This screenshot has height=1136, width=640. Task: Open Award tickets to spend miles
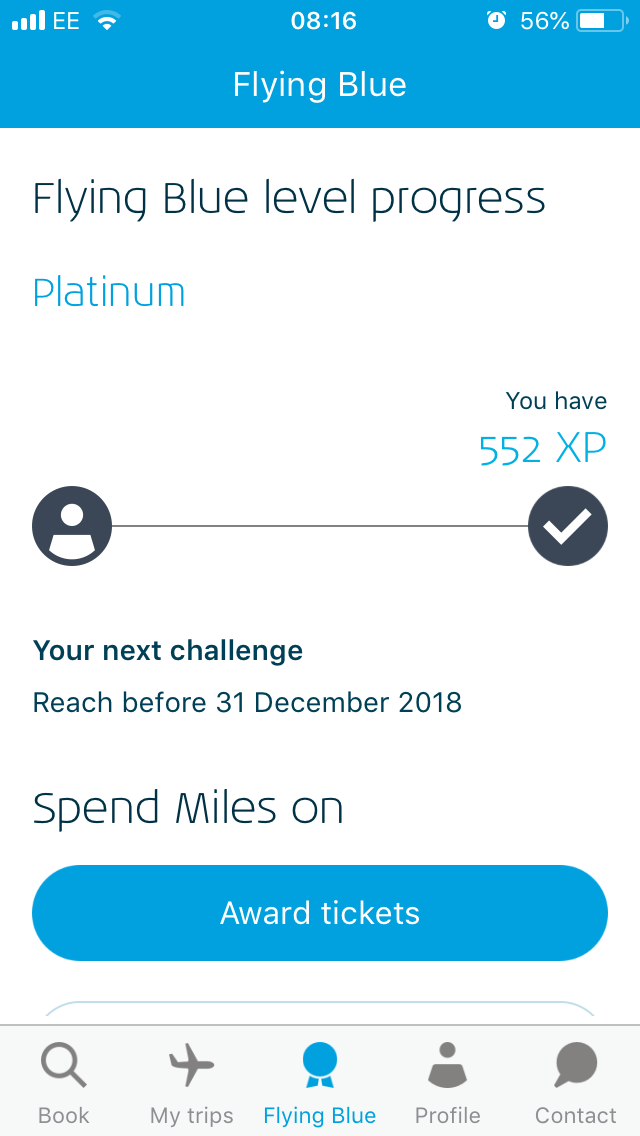(320, 913)
